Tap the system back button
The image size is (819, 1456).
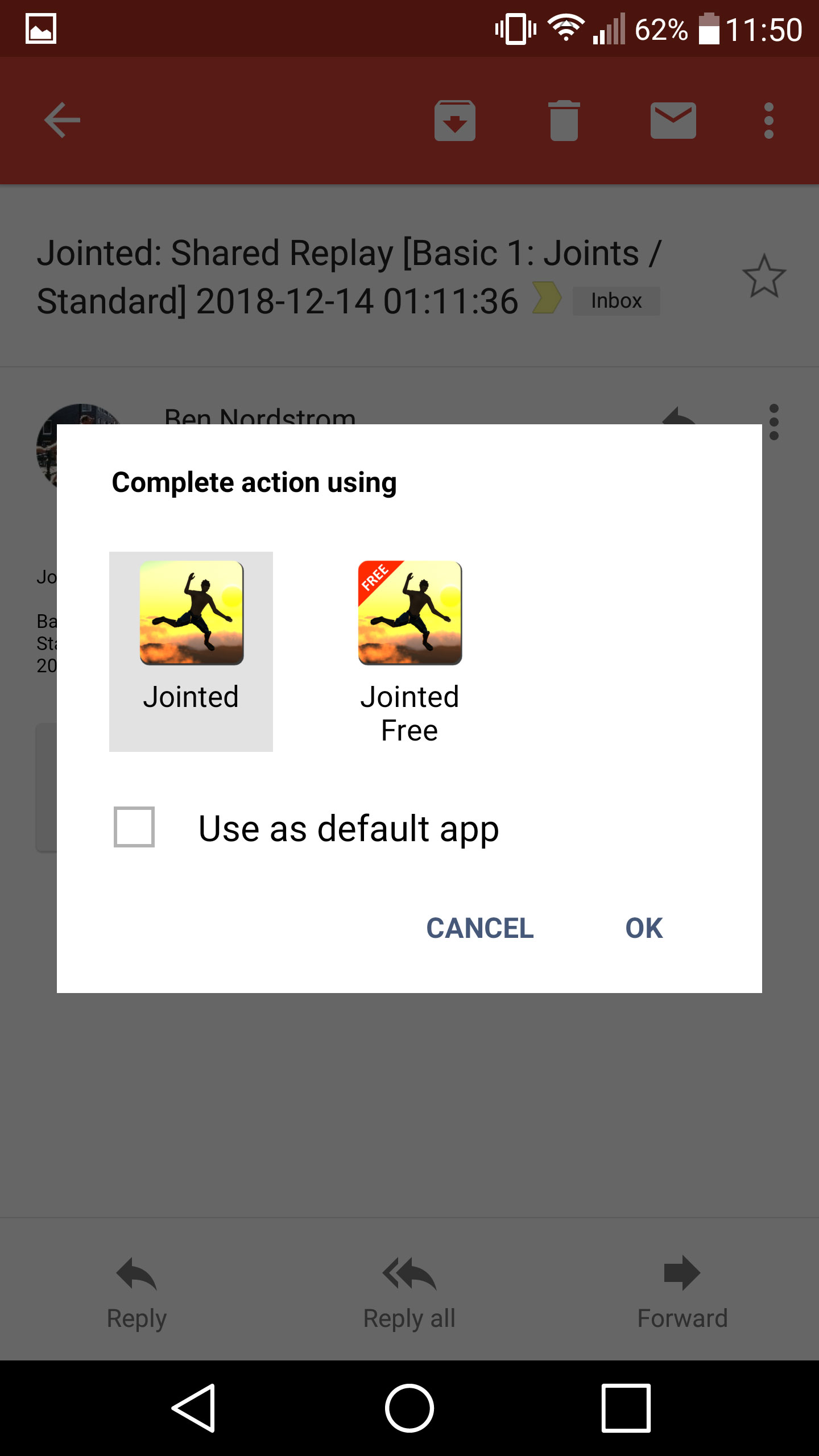tap(193, 1408)
